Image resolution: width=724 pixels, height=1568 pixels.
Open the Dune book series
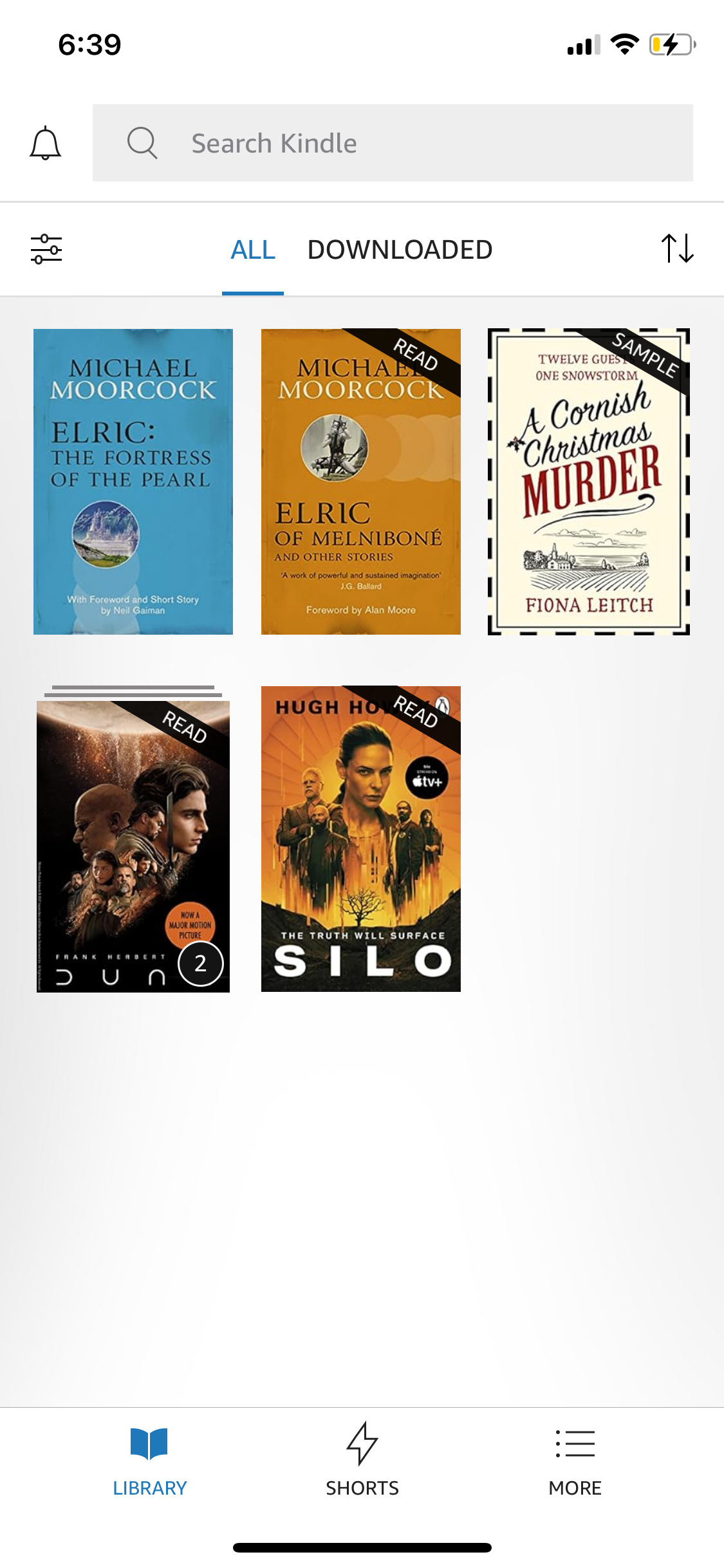tap(133, 845)
